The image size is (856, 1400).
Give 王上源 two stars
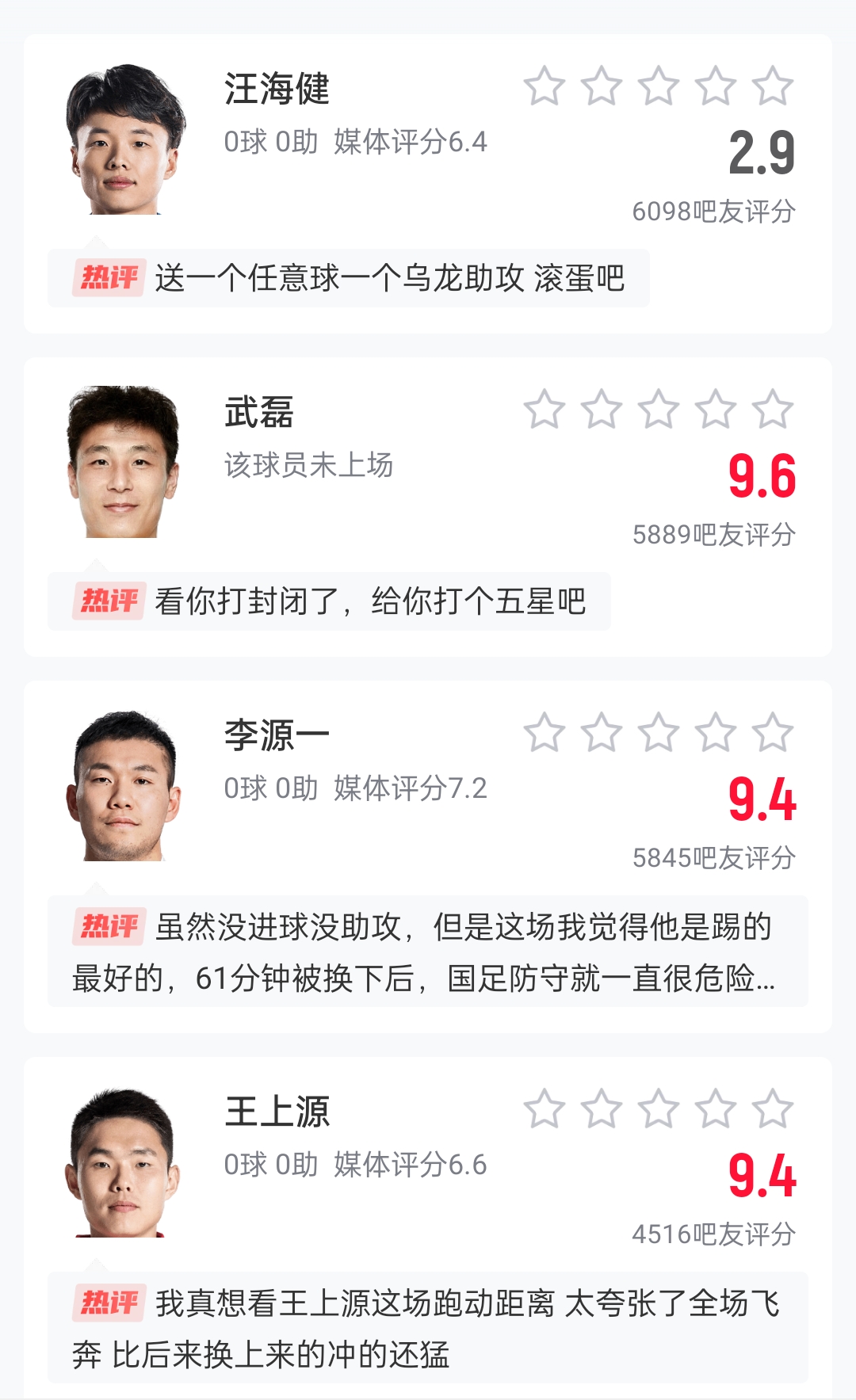point(602,1109)
